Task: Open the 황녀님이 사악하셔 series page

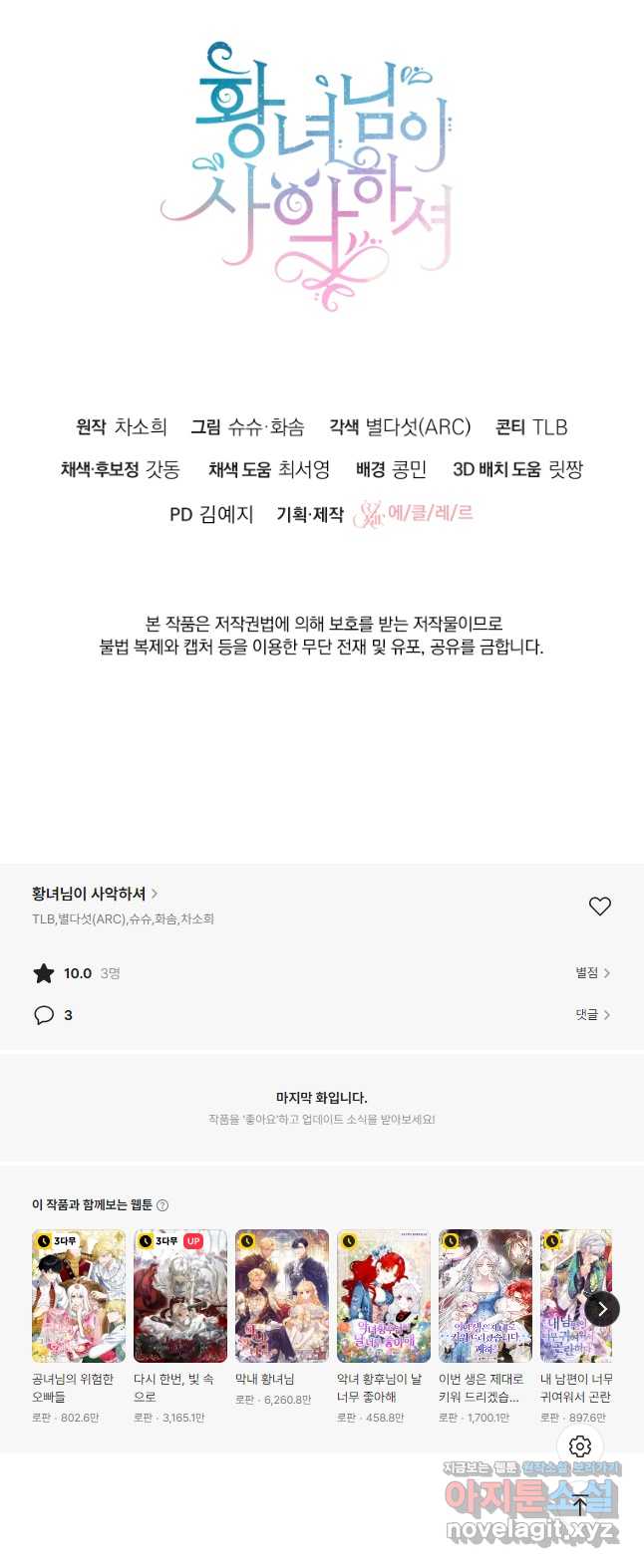Action: coord(94,894)
